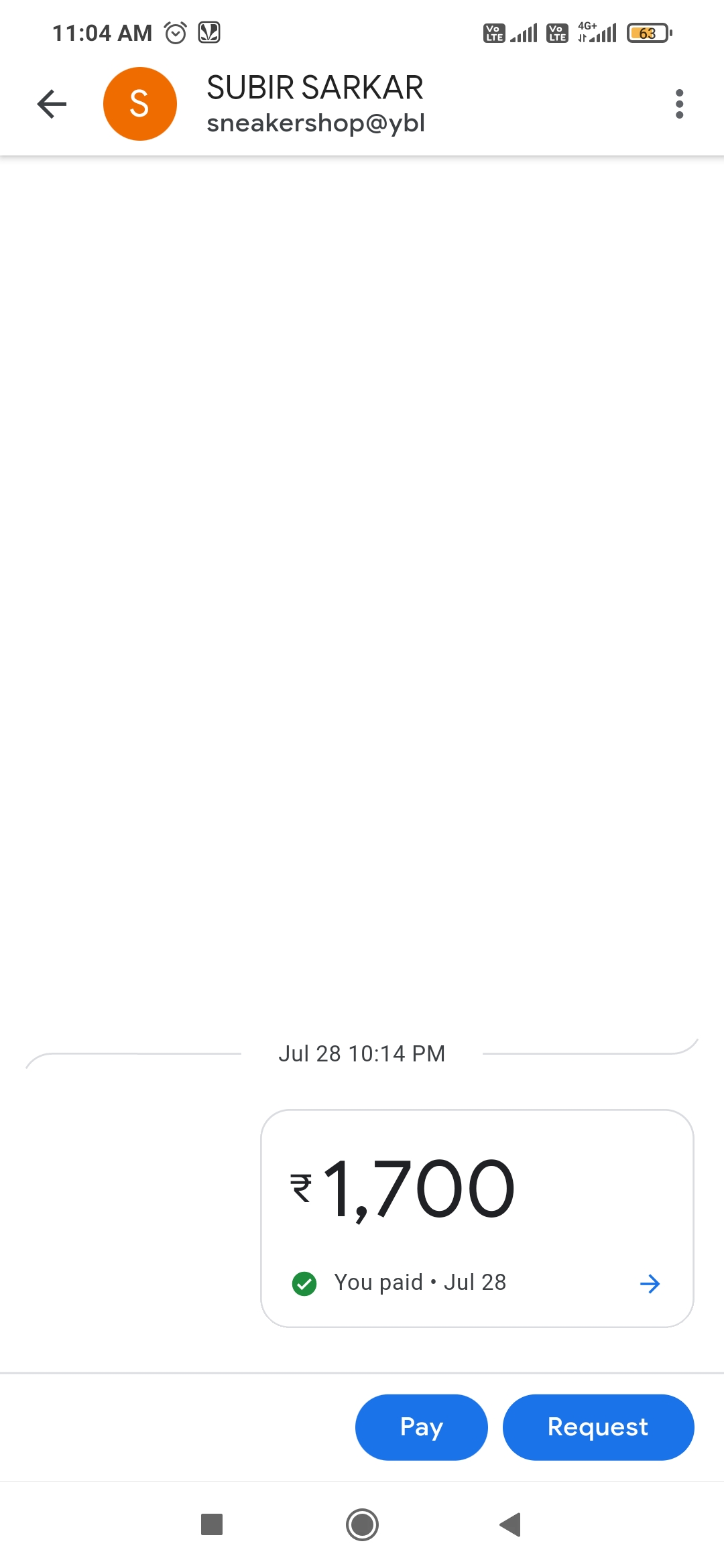Open the ₹1,700 paid transaction card
Image resolution: width=724 pixels, height=1568 pixels.
coord(477,1218)
